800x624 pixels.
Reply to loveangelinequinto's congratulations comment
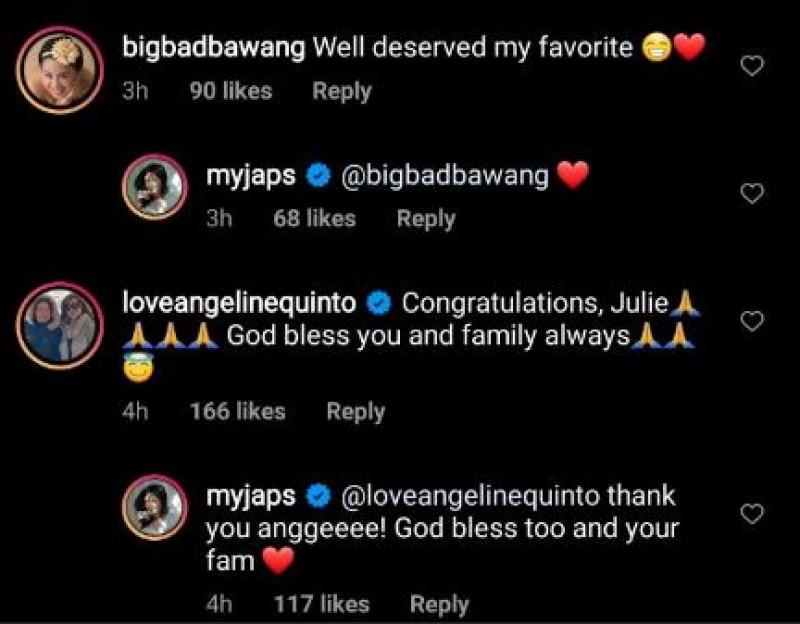click(355, 411)
